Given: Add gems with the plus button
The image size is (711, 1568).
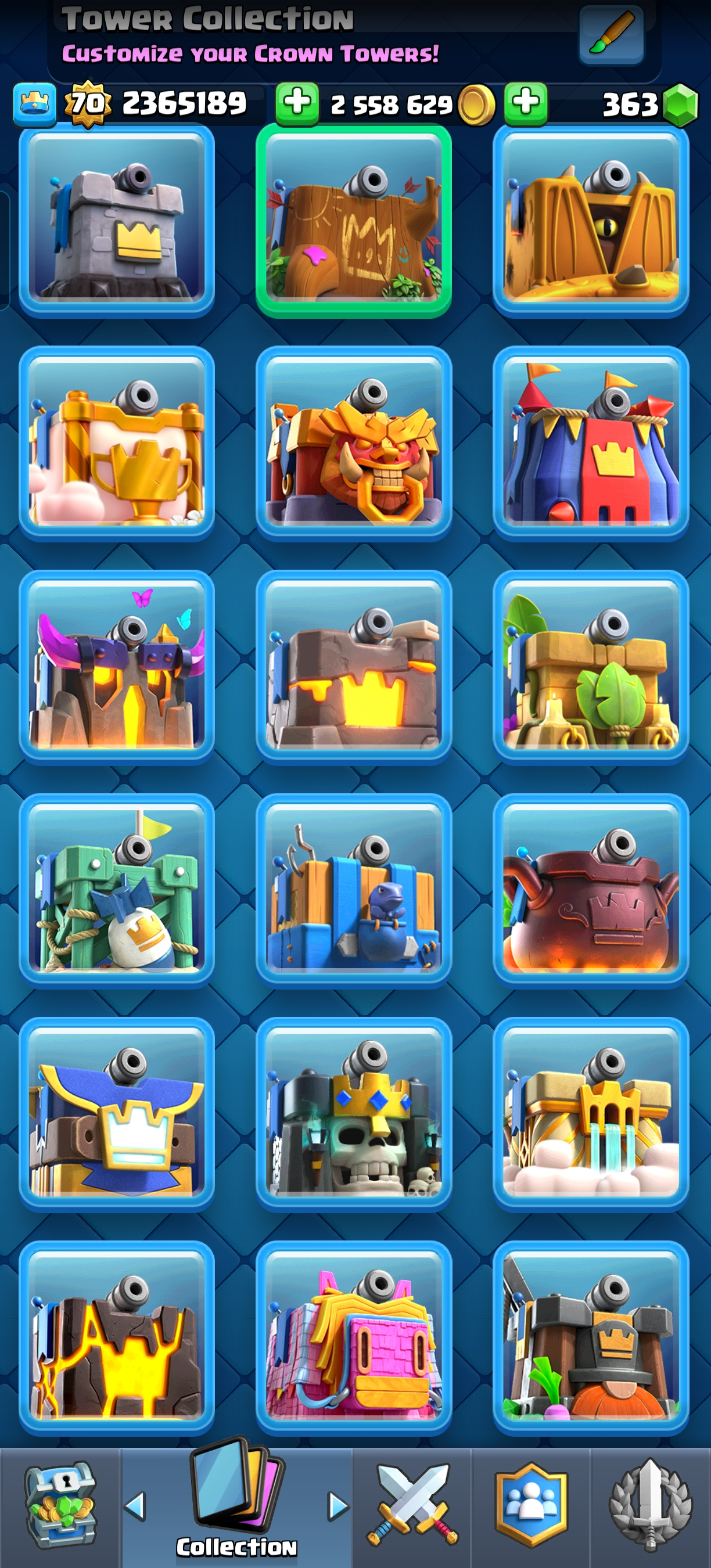Looking at the screenshot, I should click(526, 103).
